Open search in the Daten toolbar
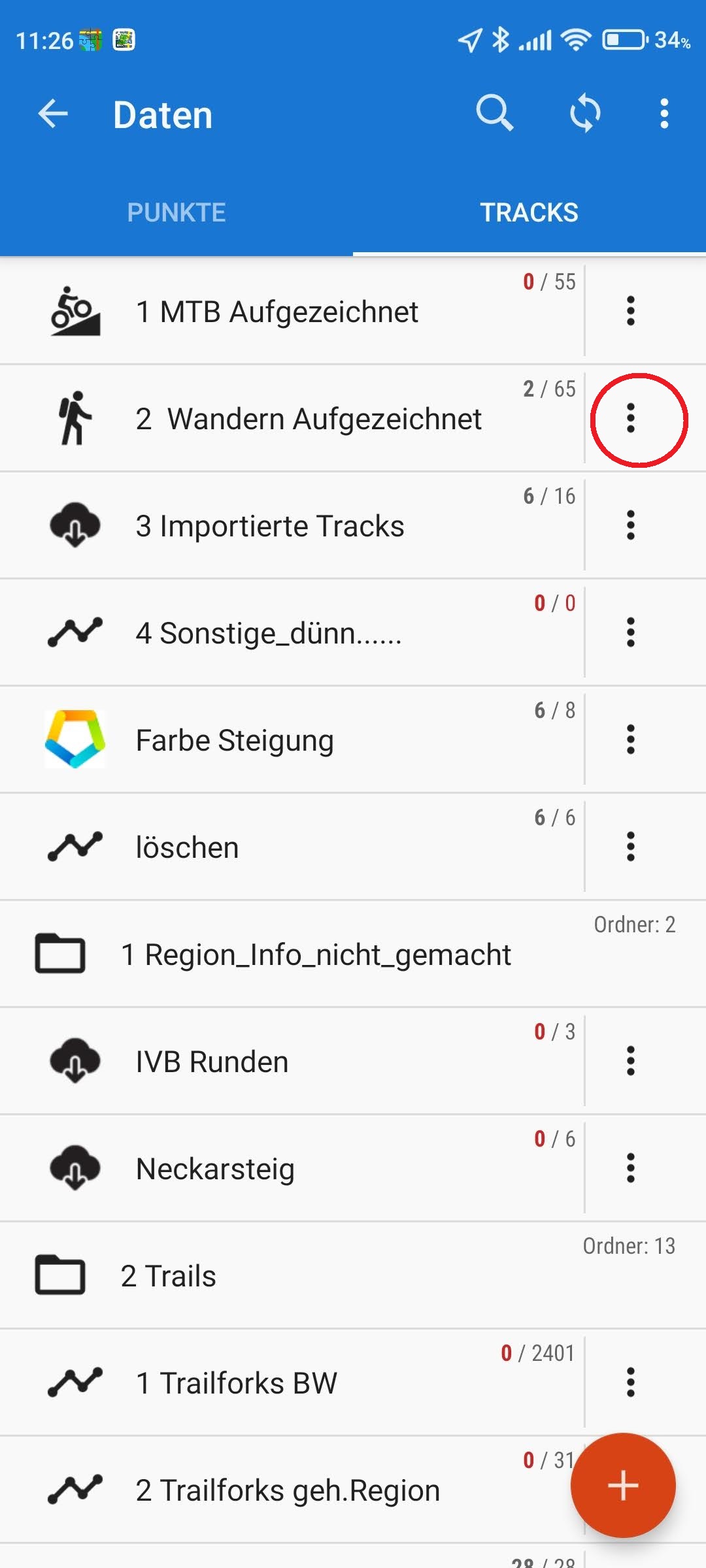Image resolution: width=706 pixels, height=1568 pixels. [x=494, y=113]
